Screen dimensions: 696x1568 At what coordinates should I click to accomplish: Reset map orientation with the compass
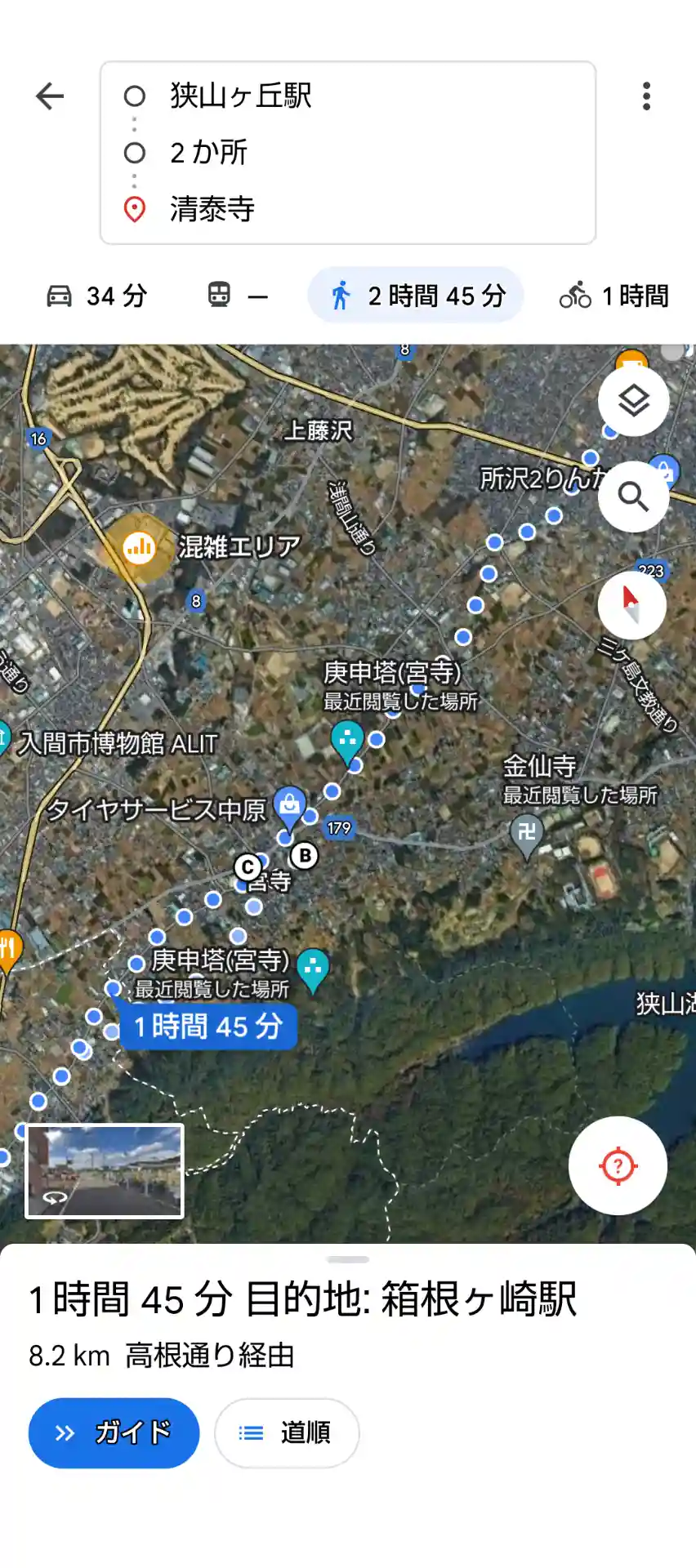[631, 605]
